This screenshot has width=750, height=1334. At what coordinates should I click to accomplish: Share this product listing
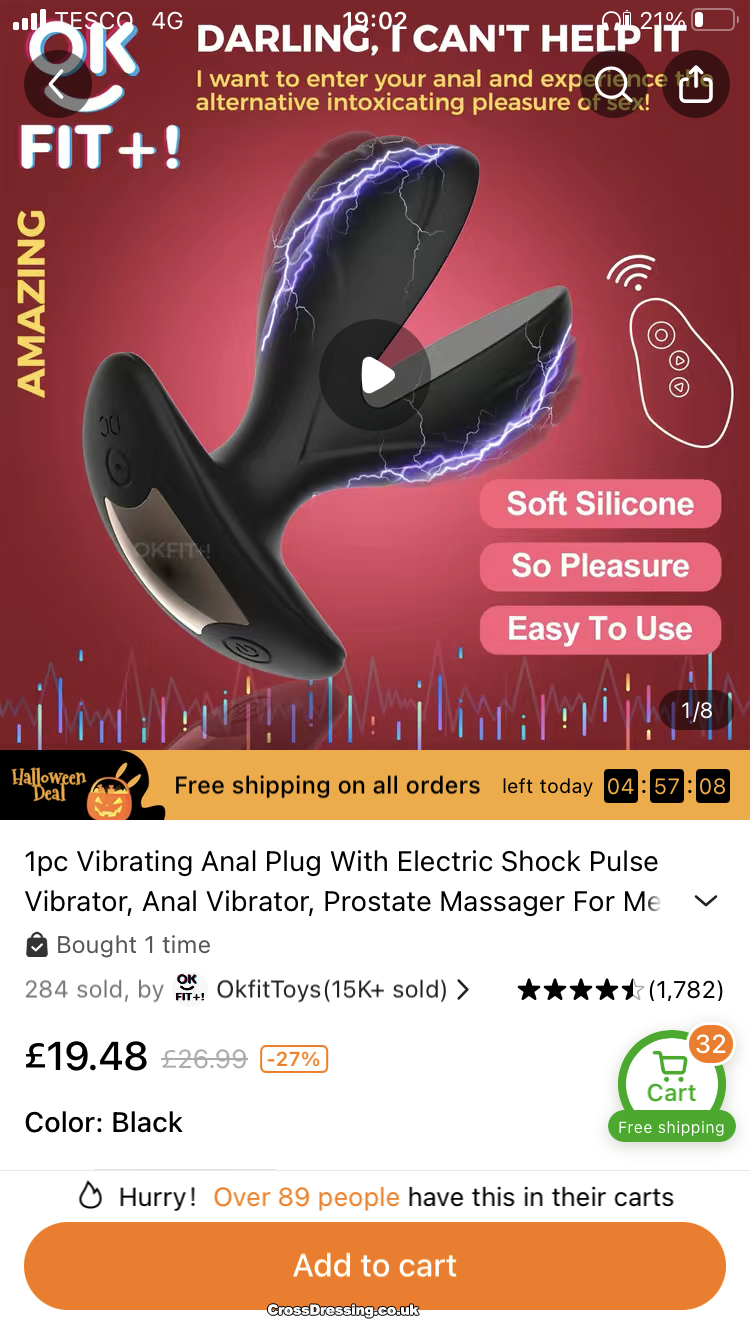[x=696, y=84]
